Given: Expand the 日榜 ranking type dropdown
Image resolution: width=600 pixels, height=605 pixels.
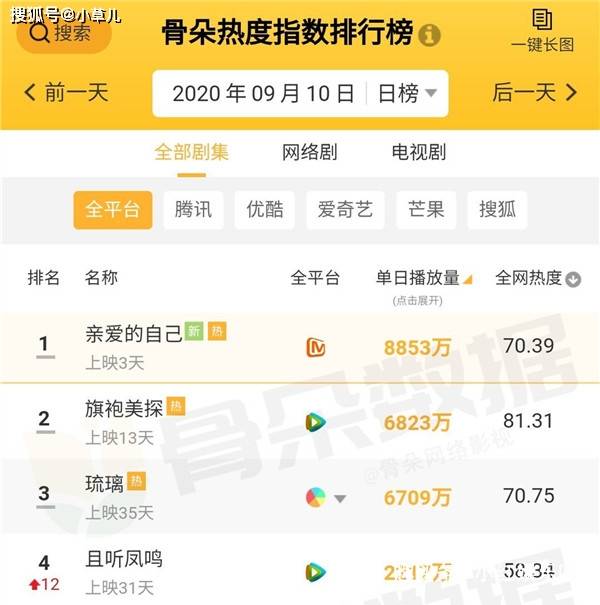Looking at the screenshot, I should pyautogui.click(x=408, y=94).
